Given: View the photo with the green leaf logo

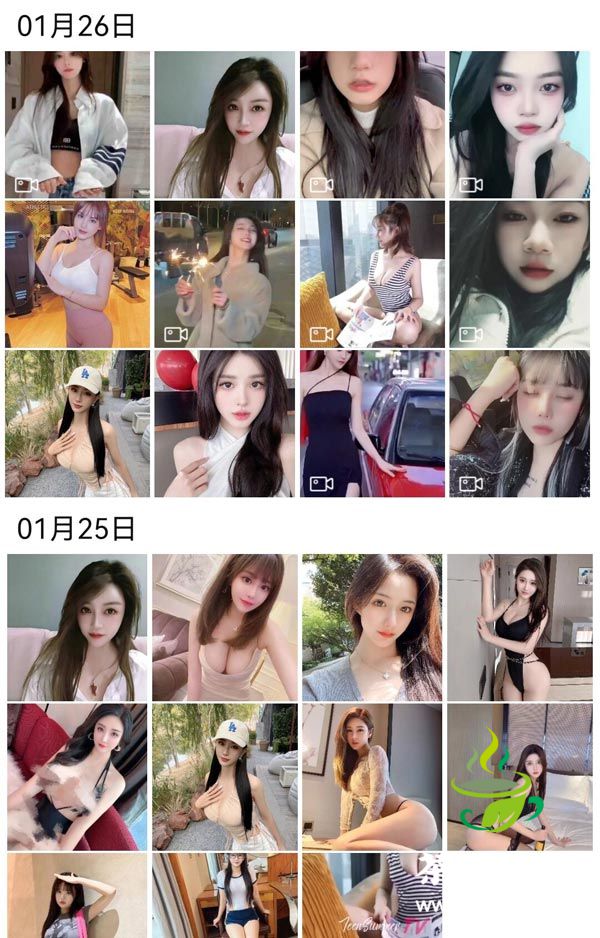Looking at the screenshot, I should click(520, 777).
